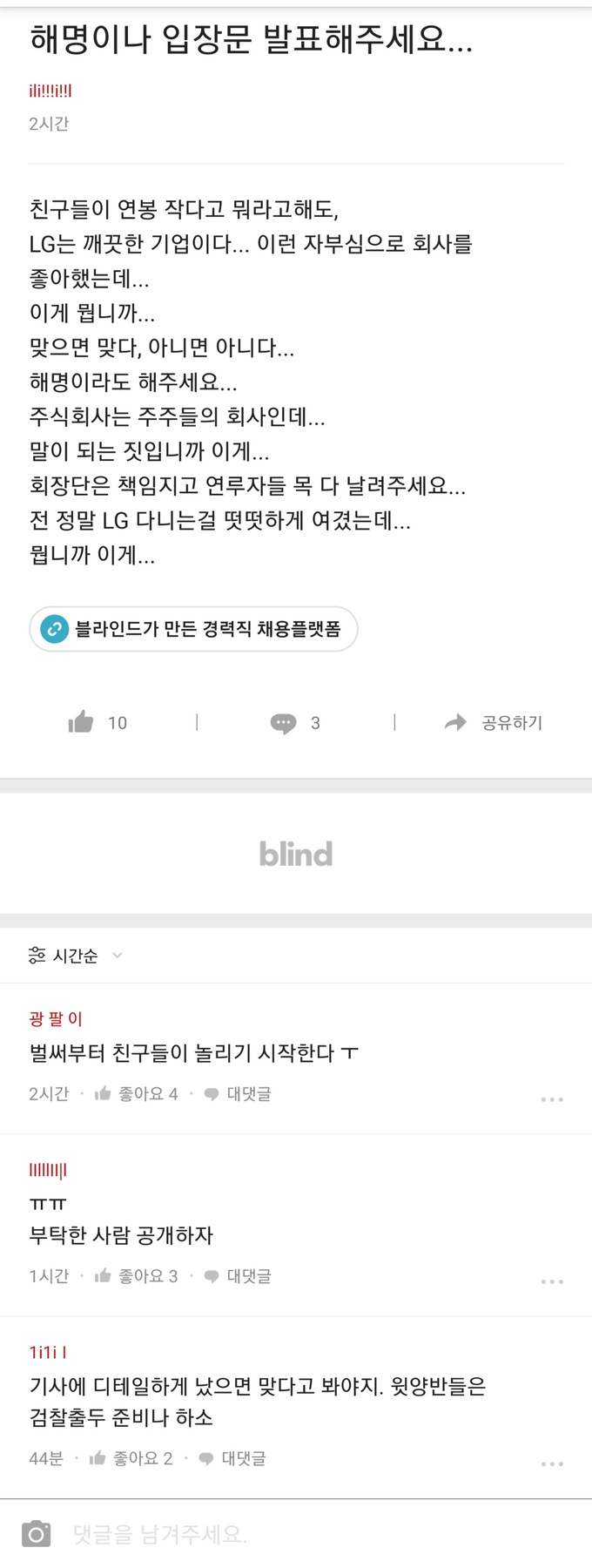Open overflow menu on 1i1i l's comment
Screen dimensions: 592x1568
point(552,1463)
